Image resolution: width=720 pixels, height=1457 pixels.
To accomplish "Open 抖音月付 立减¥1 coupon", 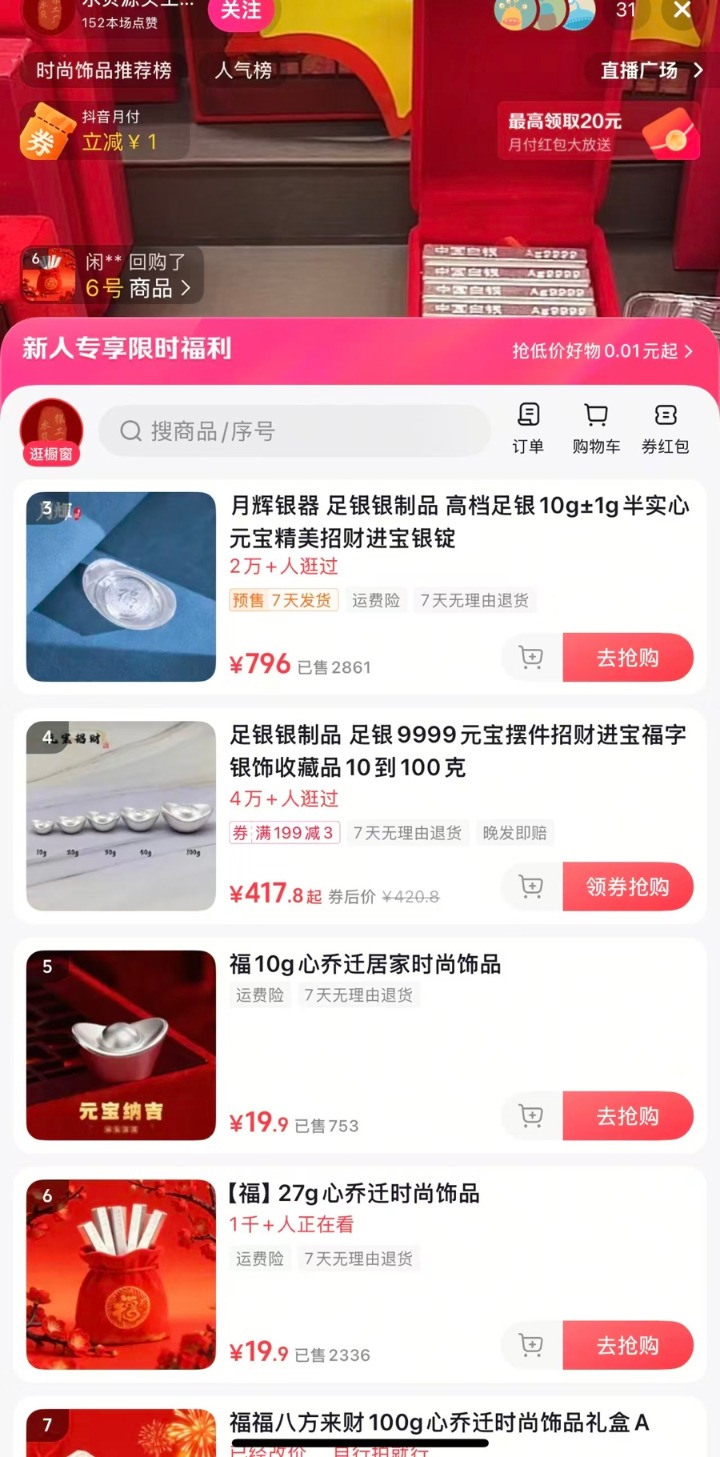I will [105, 131].
